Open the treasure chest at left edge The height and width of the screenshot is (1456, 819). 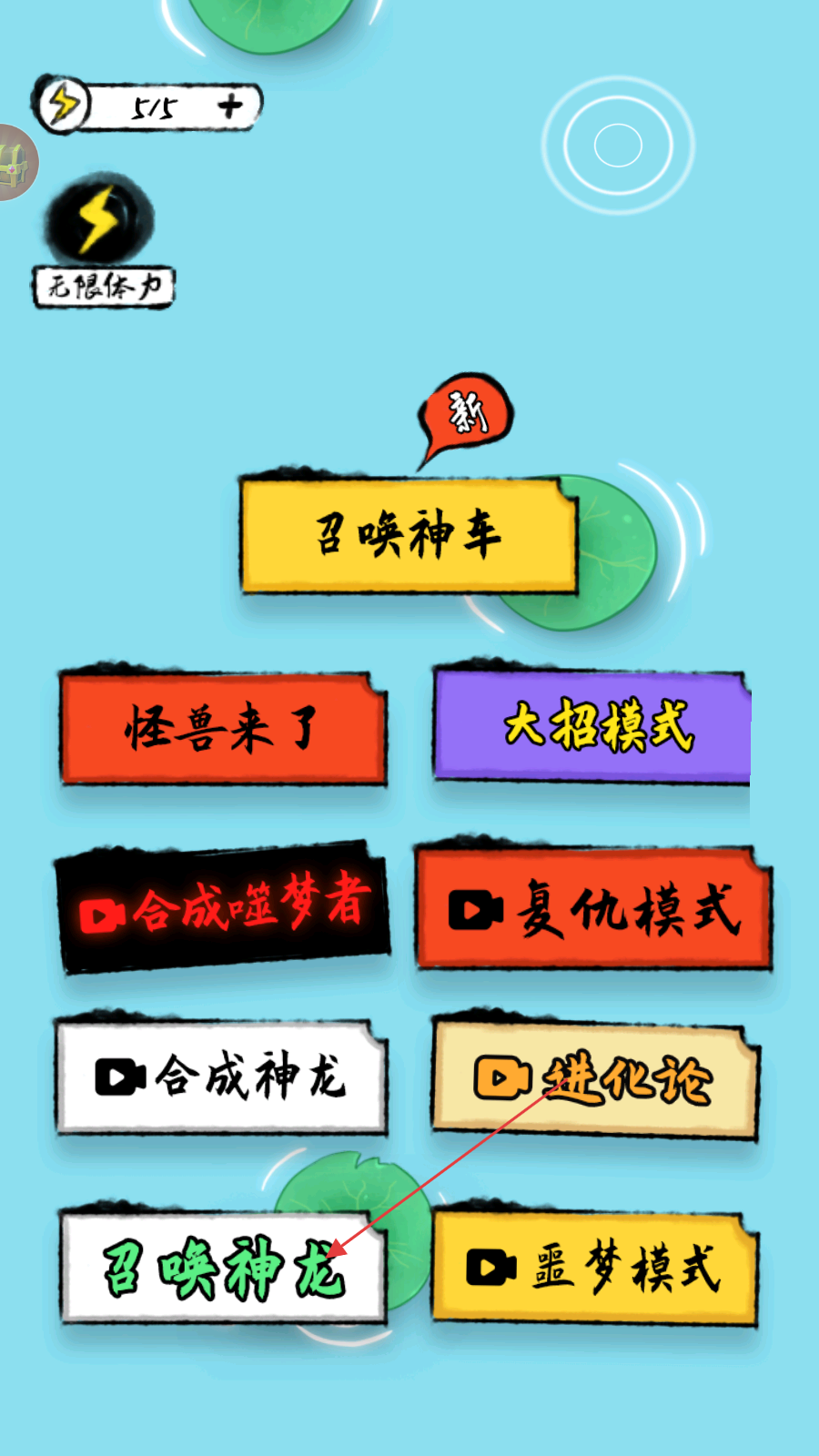point(16,164)
